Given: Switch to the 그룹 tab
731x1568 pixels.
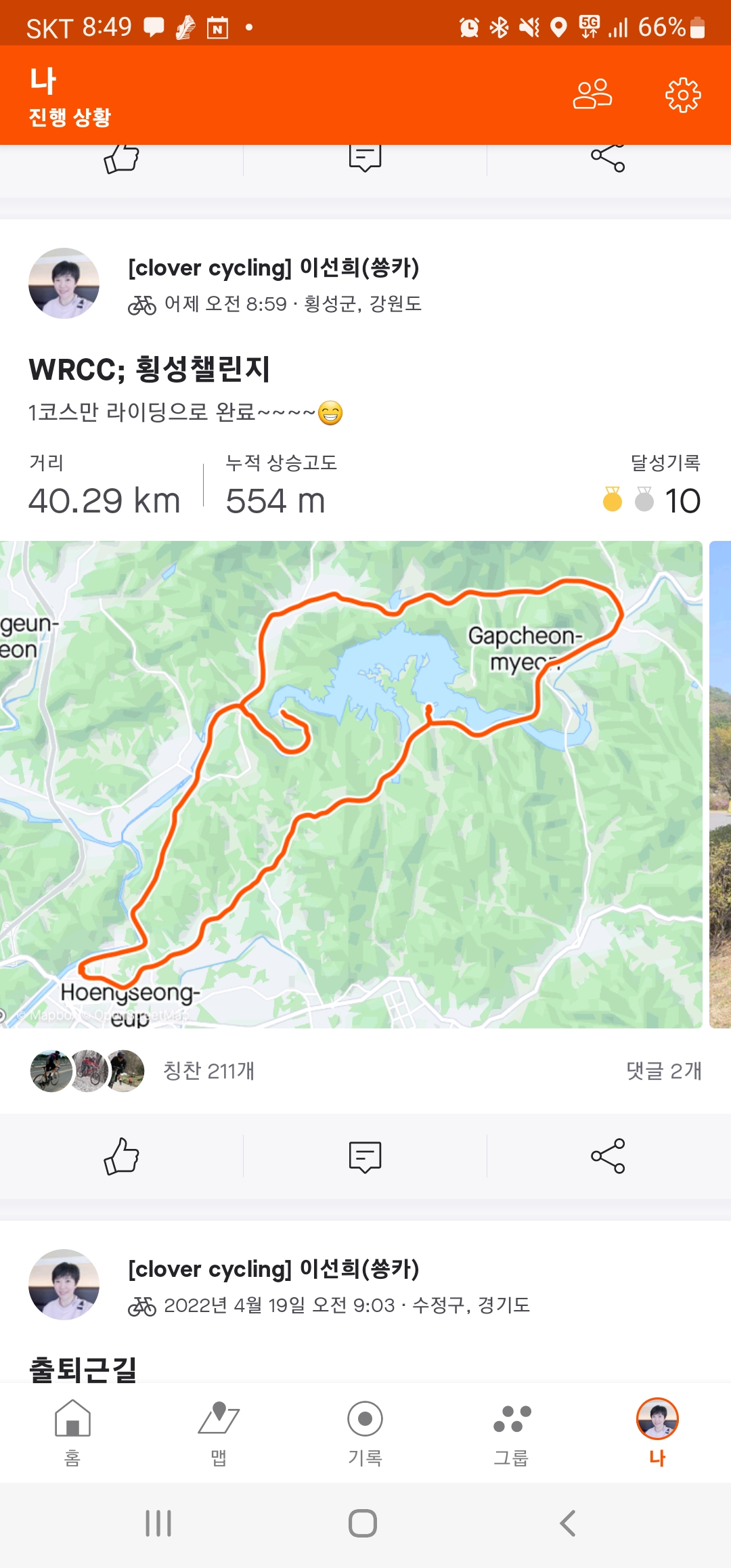Looking at the screenshot, I should (512, 1431).
